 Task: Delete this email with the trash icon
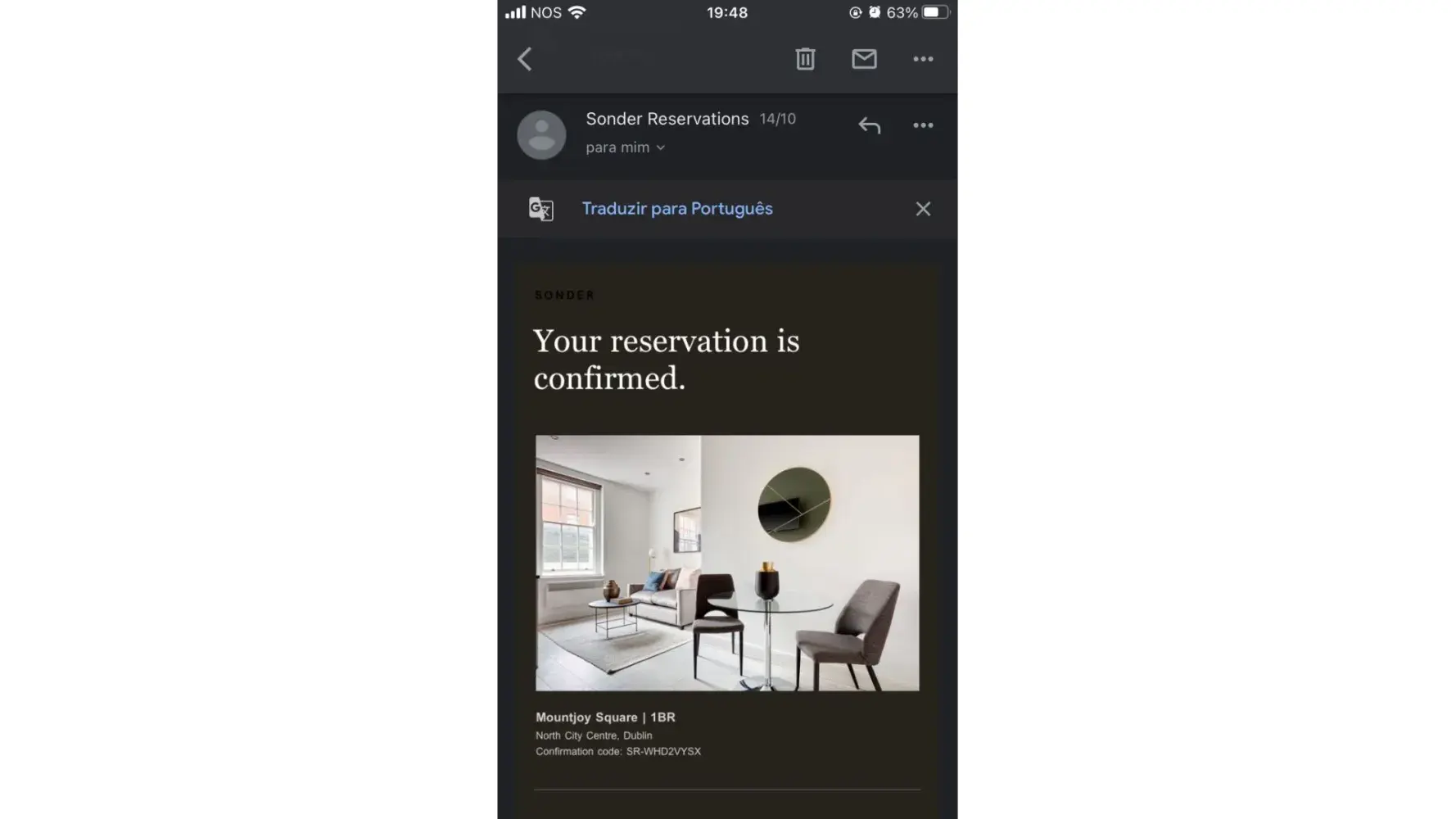805,59
